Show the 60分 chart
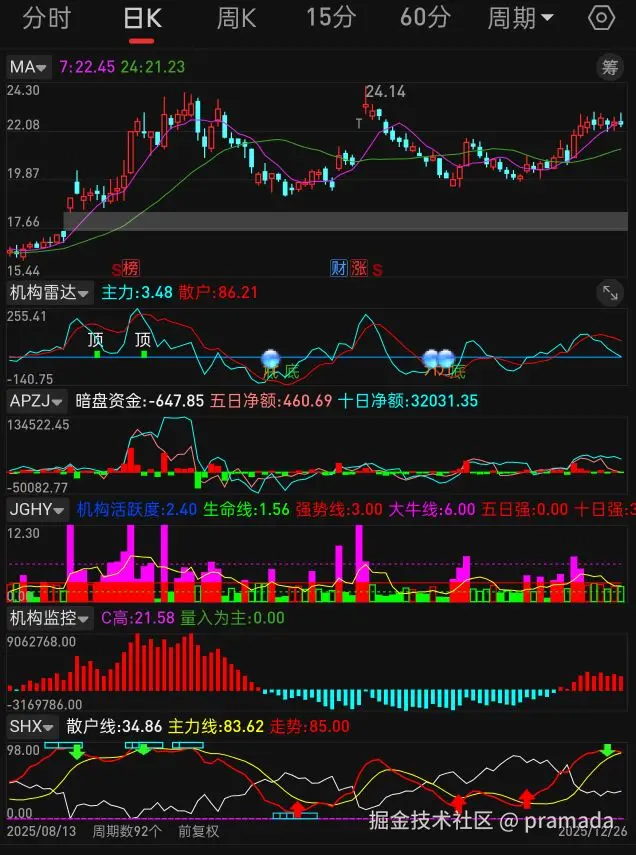This screenshot has width=636, height=855. (425, 17)
